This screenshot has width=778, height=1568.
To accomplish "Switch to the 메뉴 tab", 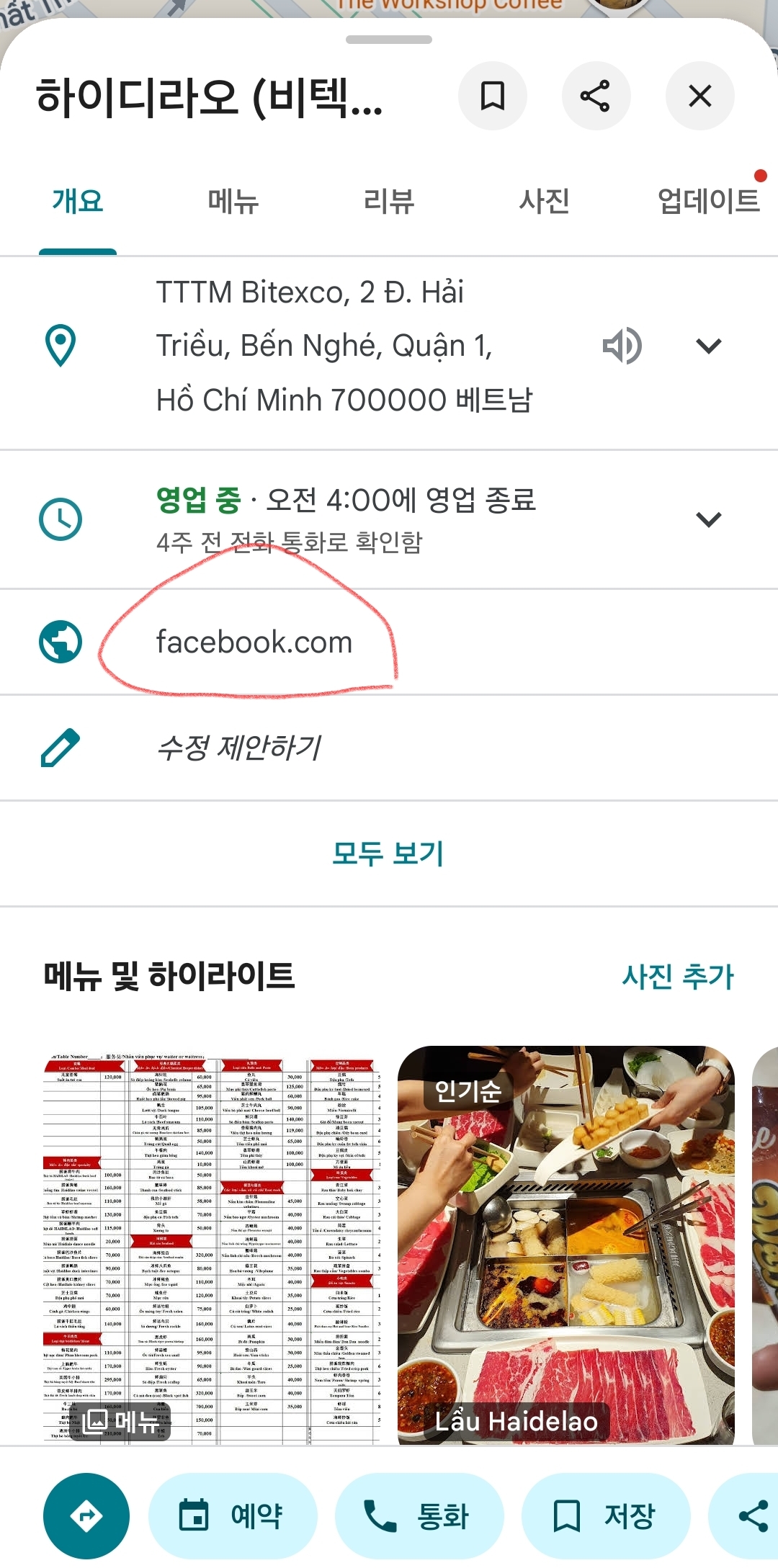I will 233,201.
